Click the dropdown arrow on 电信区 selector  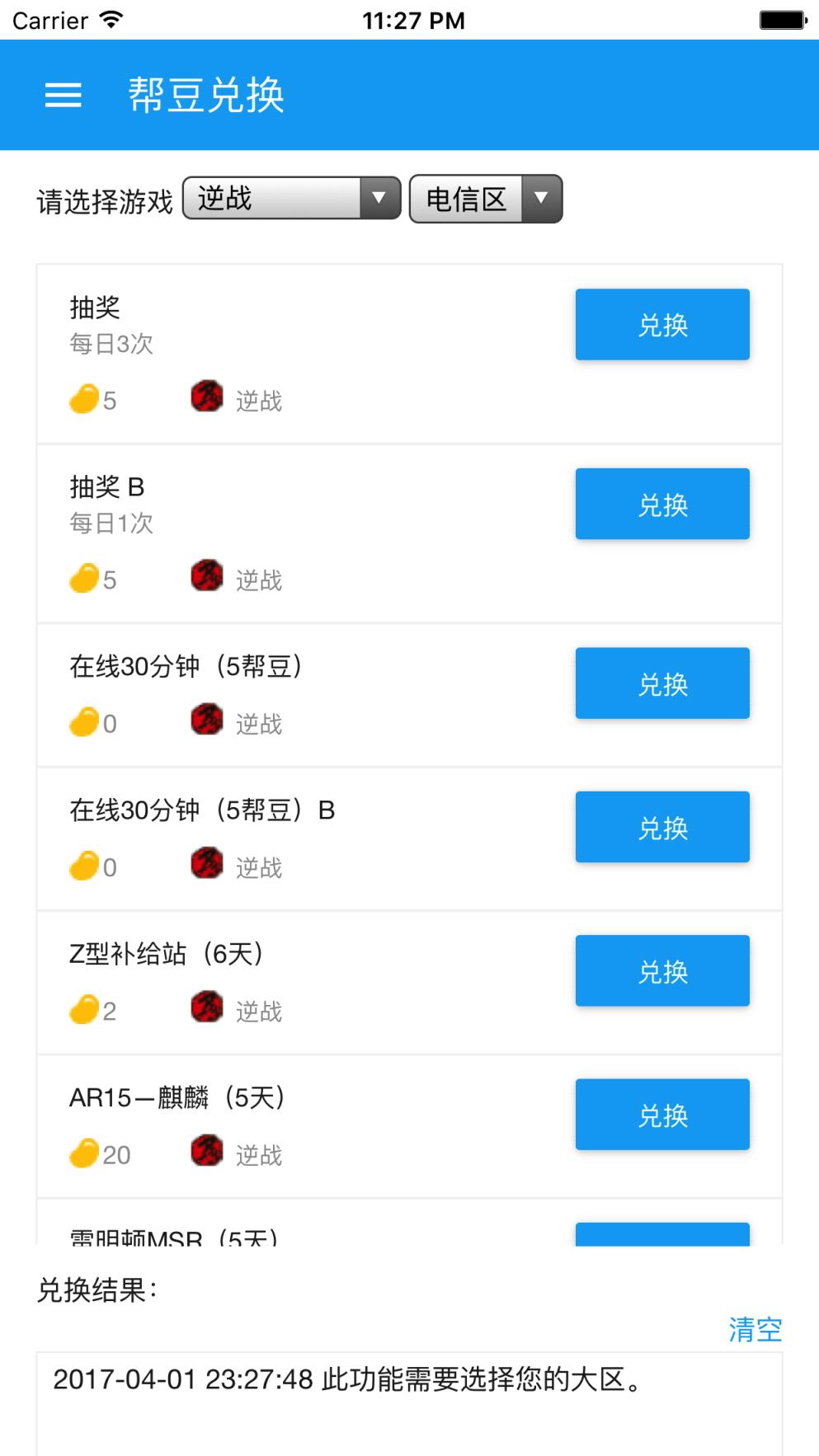[542, 198]
